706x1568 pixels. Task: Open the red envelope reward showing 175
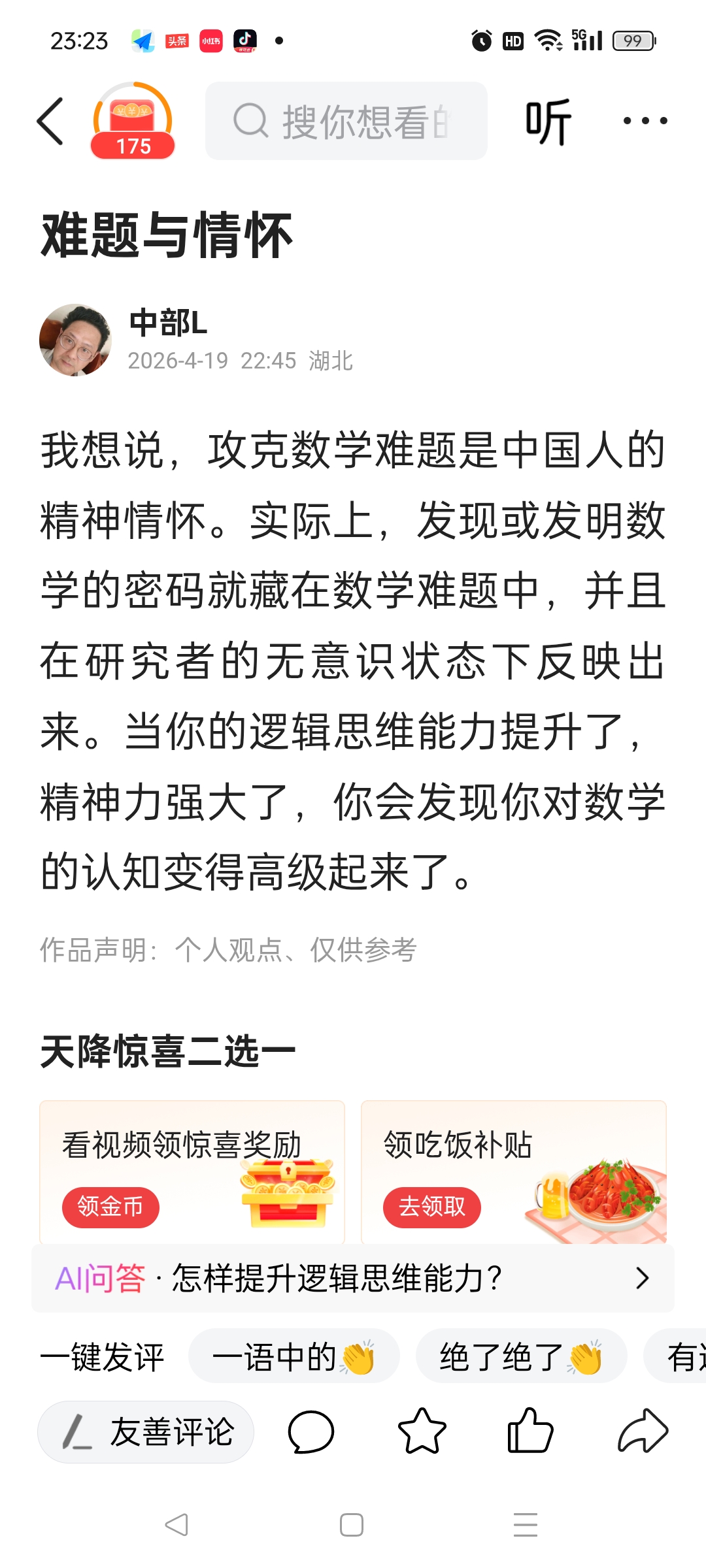(x=133, y=122)
